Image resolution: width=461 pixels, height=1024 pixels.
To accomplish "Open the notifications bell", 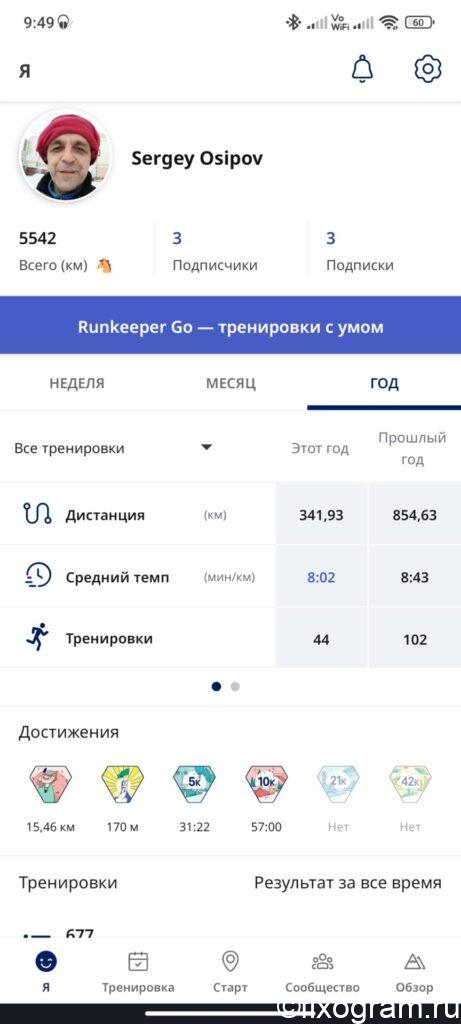I will point(362,69).
